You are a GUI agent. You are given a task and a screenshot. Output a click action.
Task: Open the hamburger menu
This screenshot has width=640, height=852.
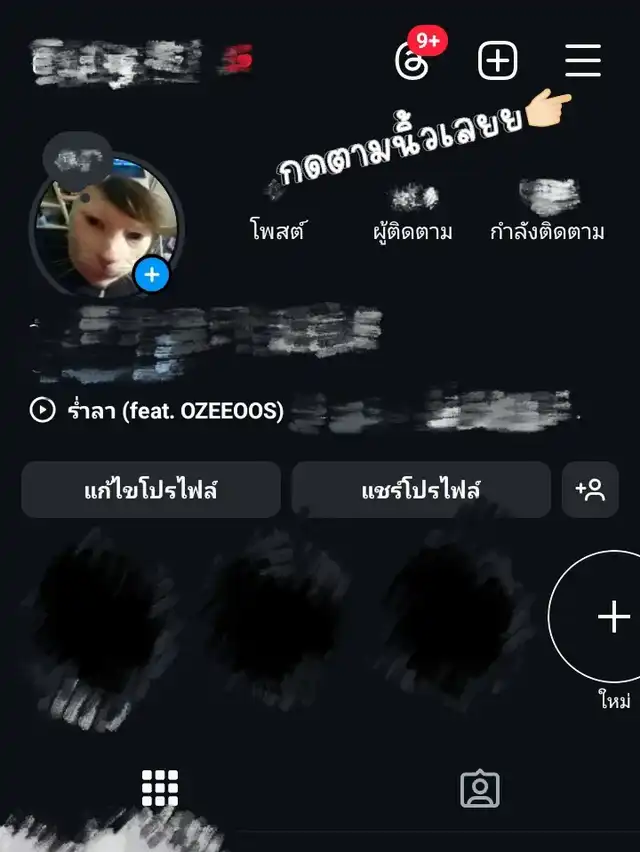(x=583, y=61)
